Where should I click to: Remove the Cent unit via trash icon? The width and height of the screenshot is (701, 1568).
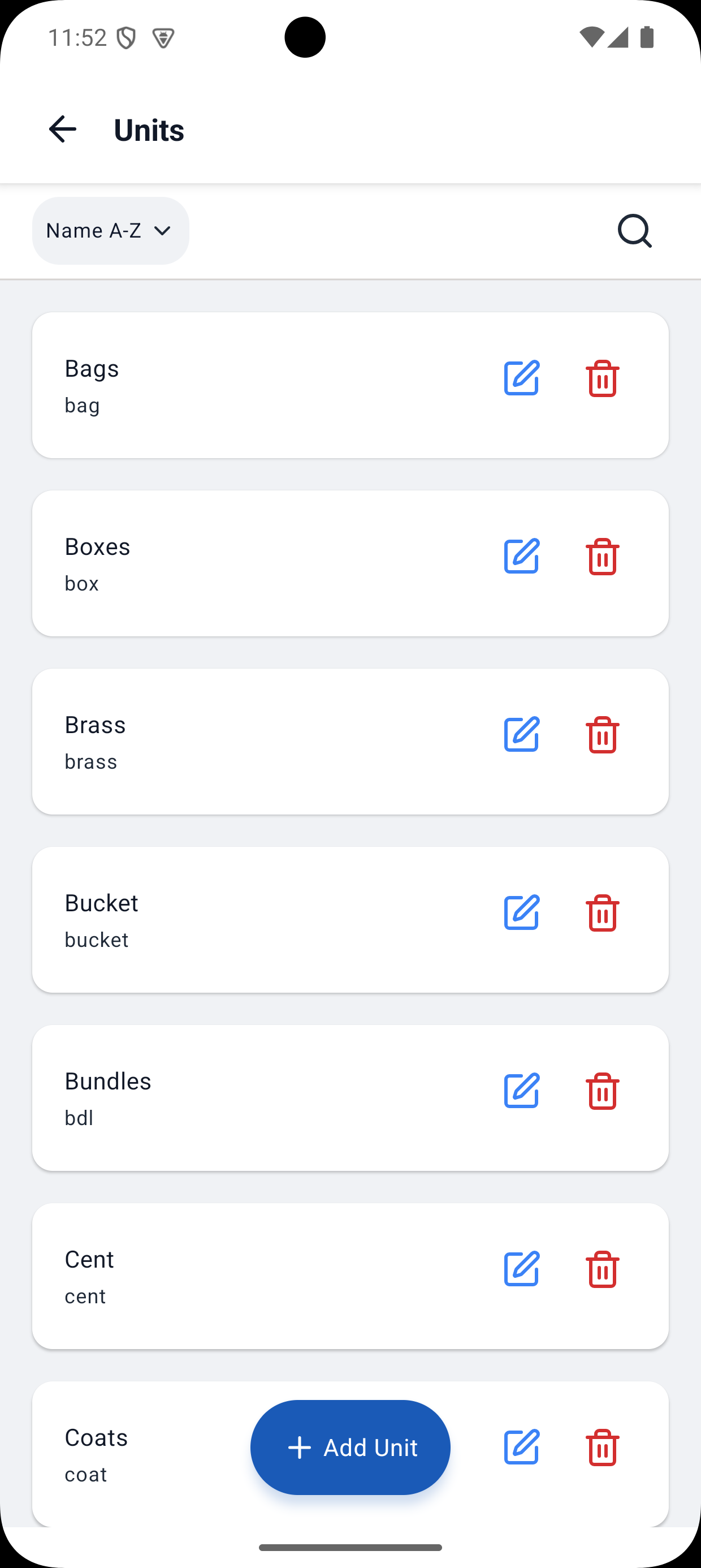(603, 1269)
